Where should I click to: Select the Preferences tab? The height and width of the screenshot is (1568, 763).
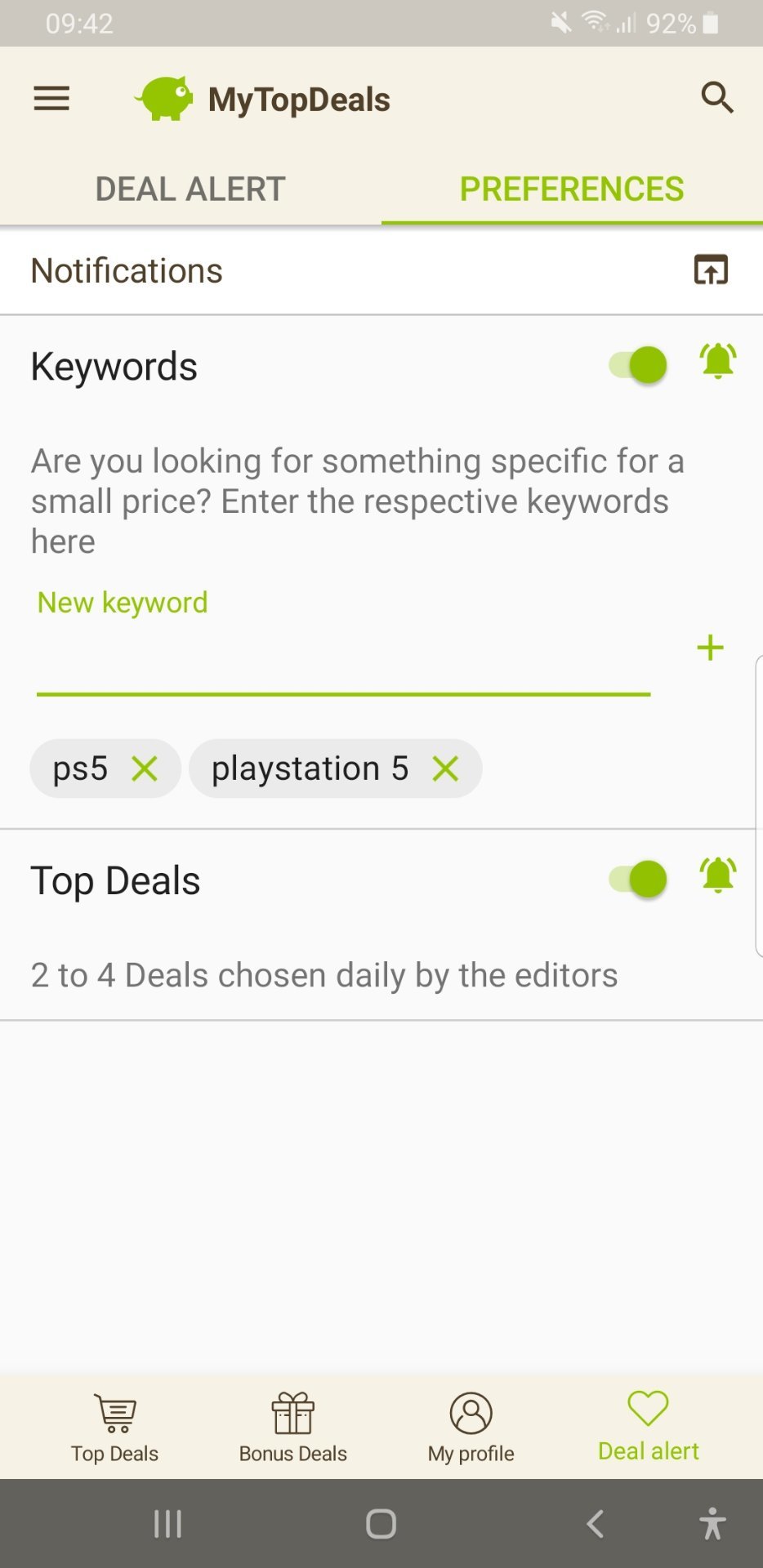tap(571, 189)
